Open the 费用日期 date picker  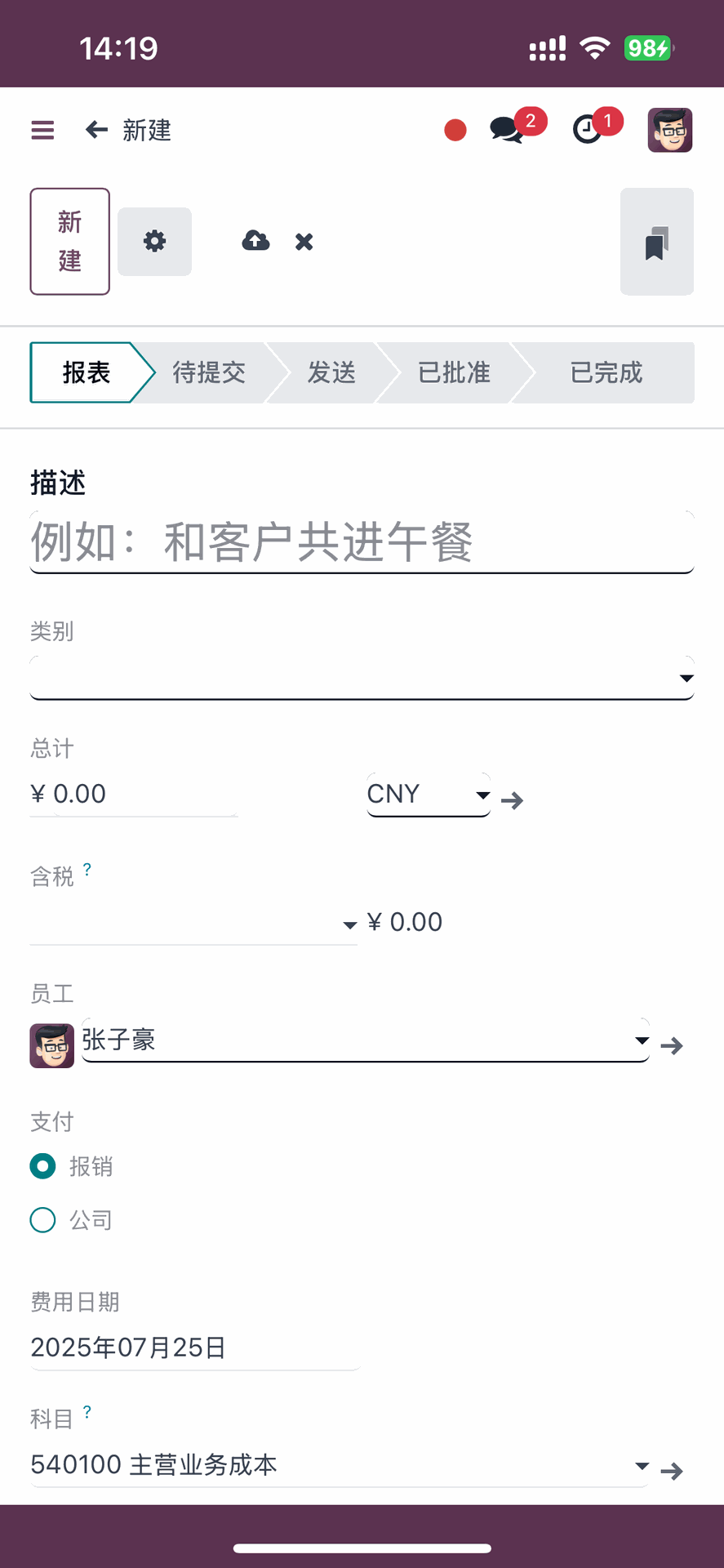(196, 1347)
